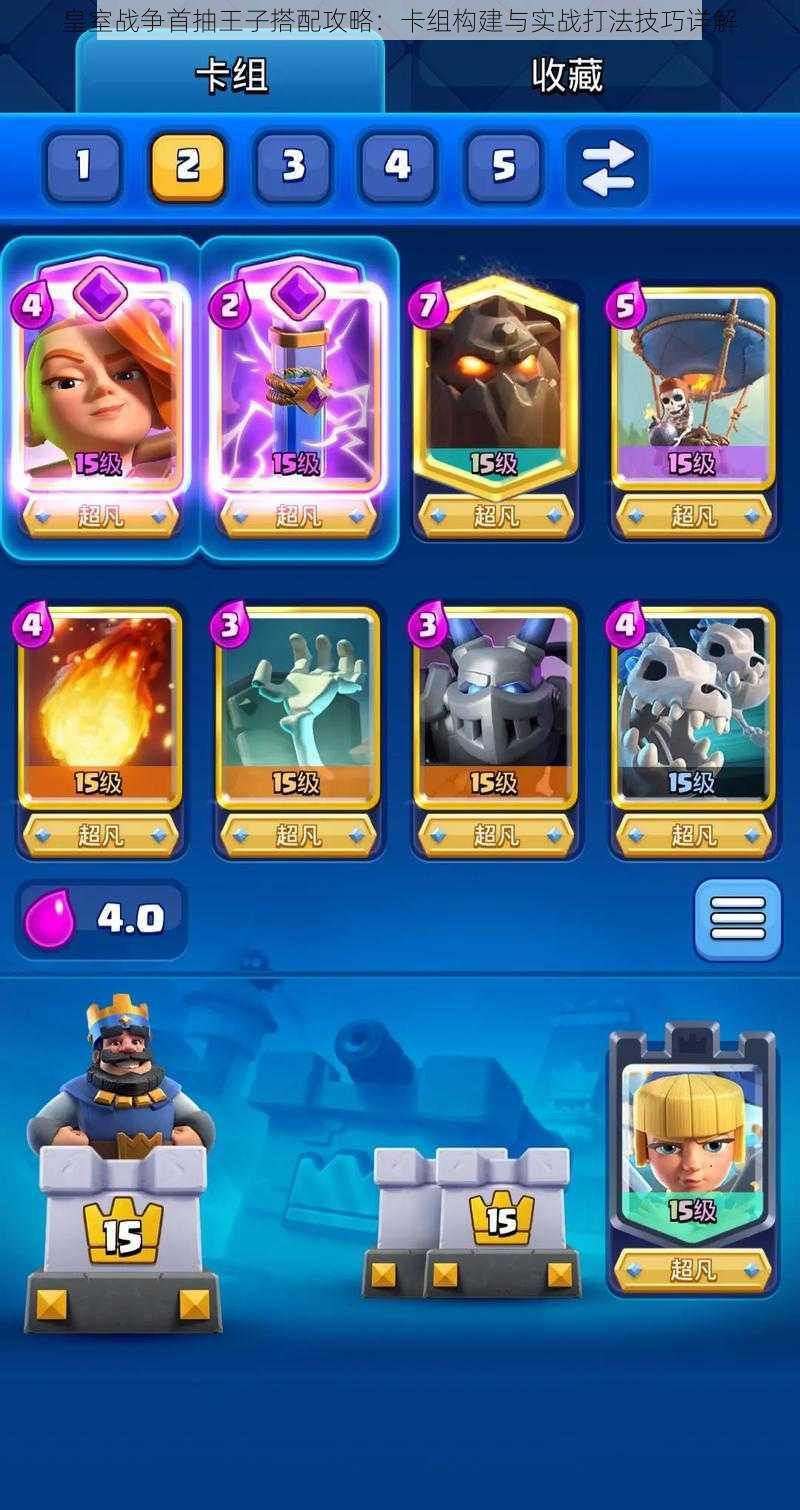Select deck slot 1
The image size is (800, 1510).
coord(83,166)
